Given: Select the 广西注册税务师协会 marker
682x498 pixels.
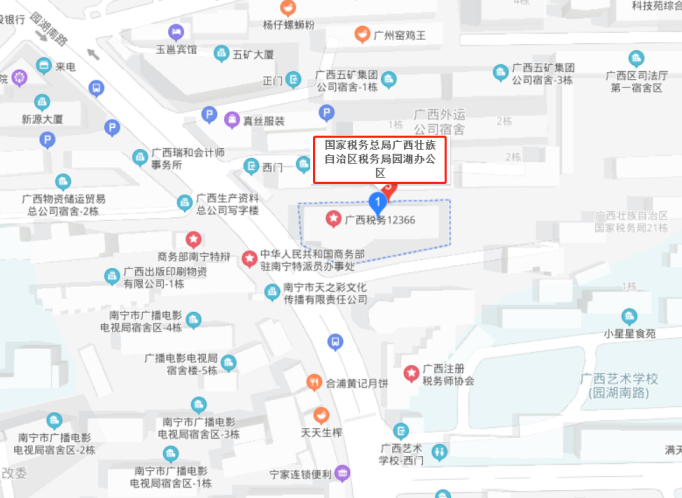Looking at the screenshot, I should pos(410,373).
